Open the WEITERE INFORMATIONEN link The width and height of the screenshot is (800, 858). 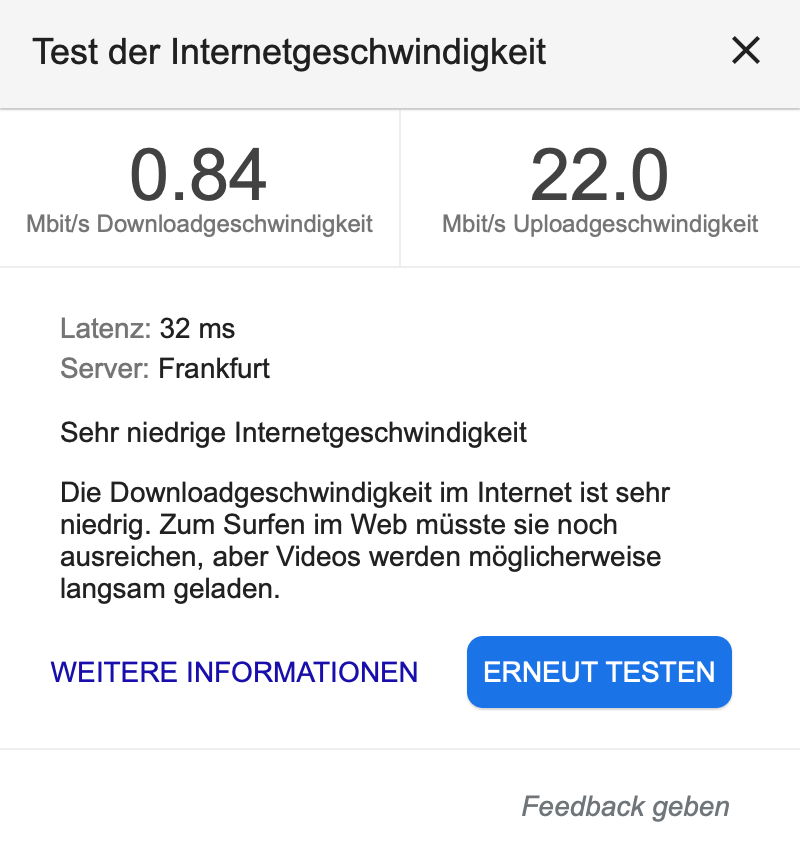point(234,672)
